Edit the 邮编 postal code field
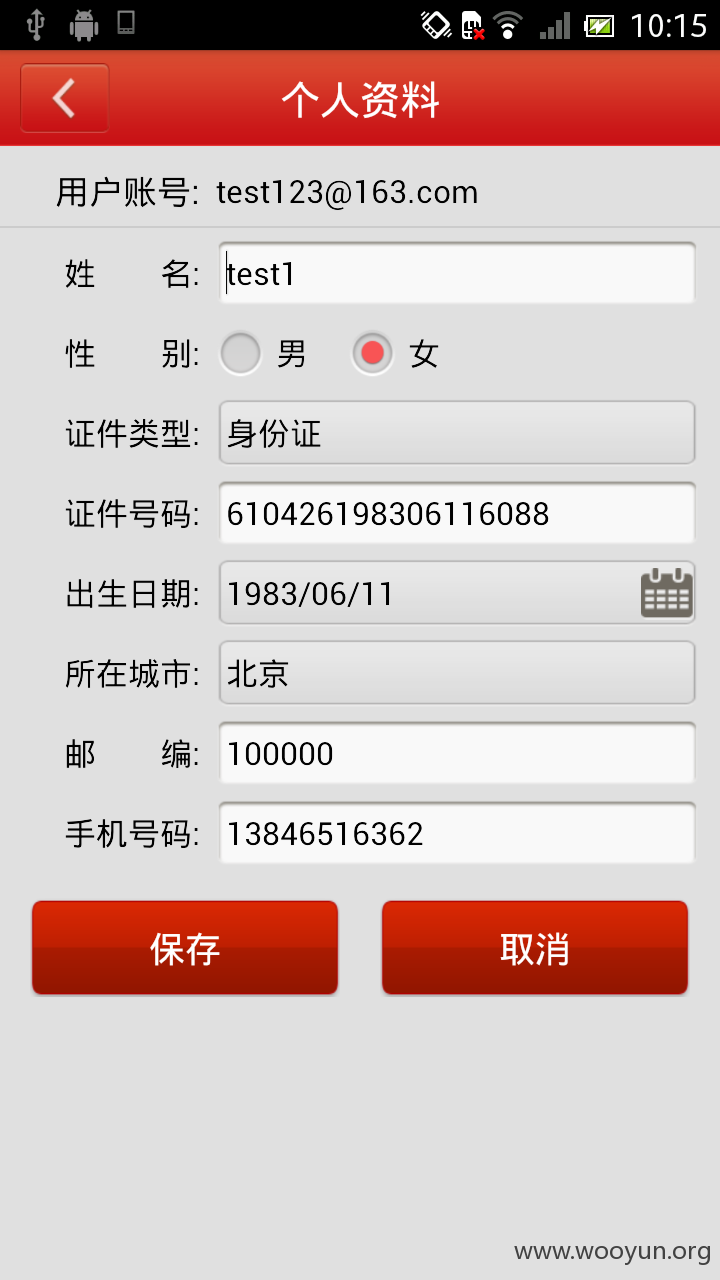This screenshot has width=720, height=1280. (x=457, y=753)
